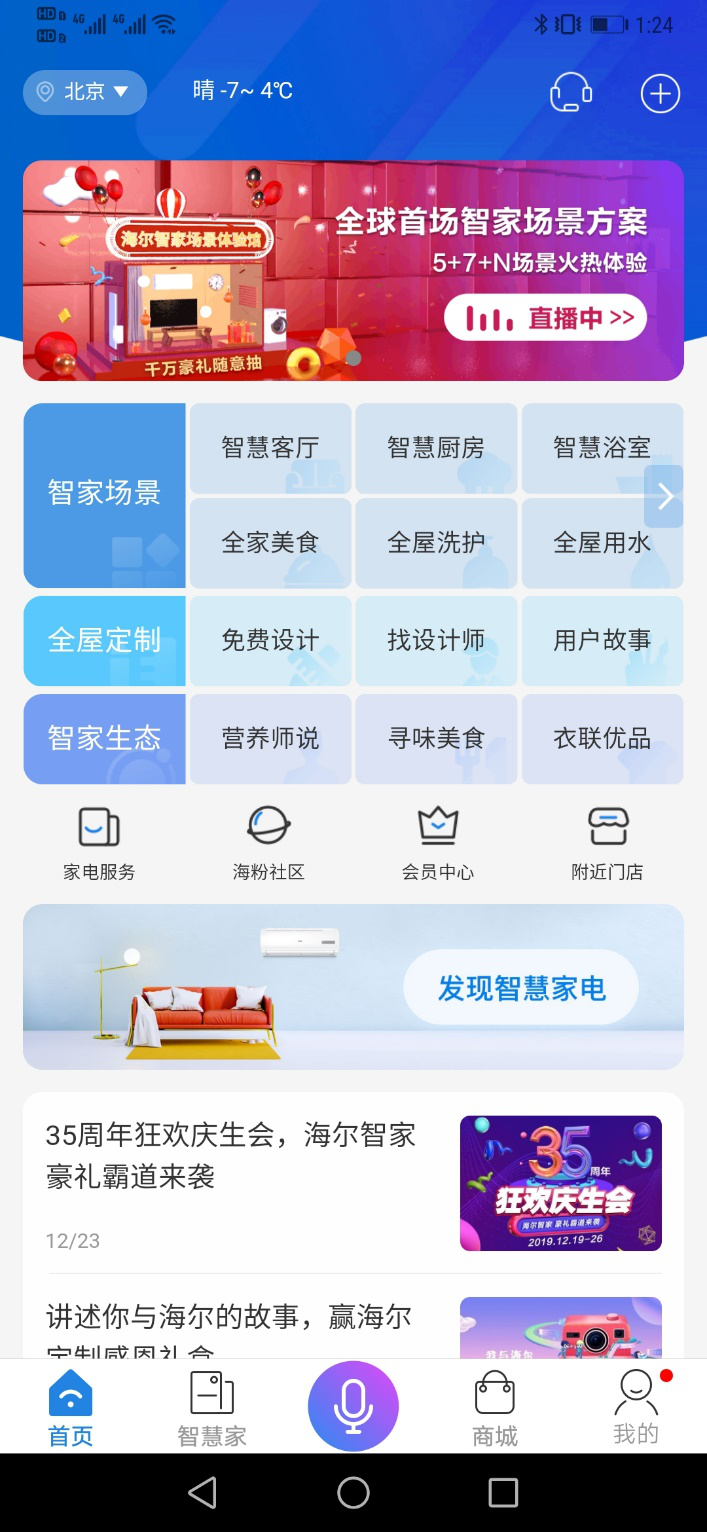Find 附近门店

(x=607, y=843)
